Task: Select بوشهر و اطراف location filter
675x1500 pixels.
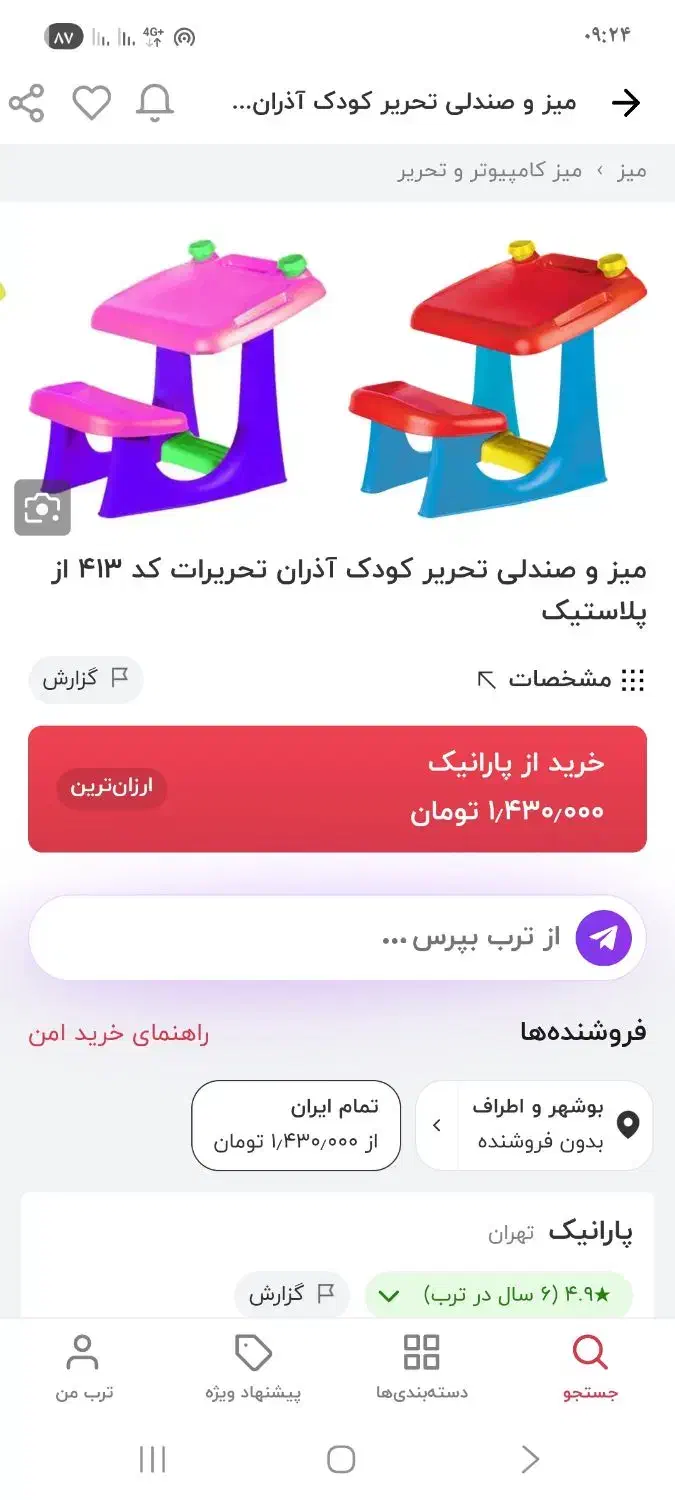Action: coord(534,1125)
